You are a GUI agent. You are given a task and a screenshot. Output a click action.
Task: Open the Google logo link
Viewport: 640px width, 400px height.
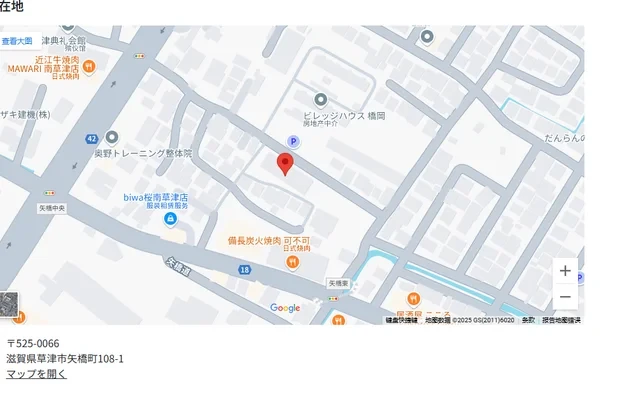tap(285, 308)
